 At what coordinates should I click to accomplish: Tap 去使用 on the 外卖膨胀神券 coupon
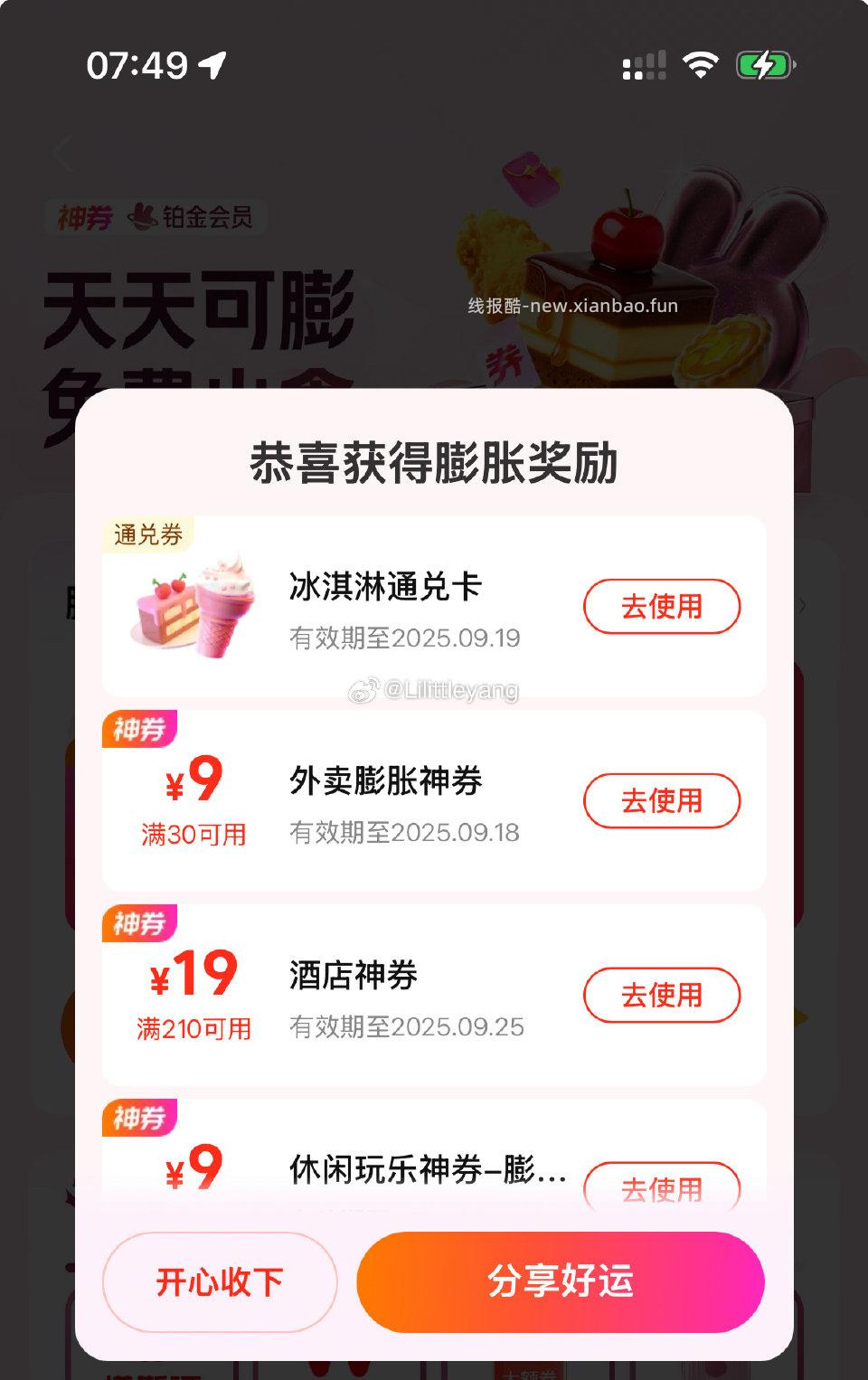click(x=662, y=800)
